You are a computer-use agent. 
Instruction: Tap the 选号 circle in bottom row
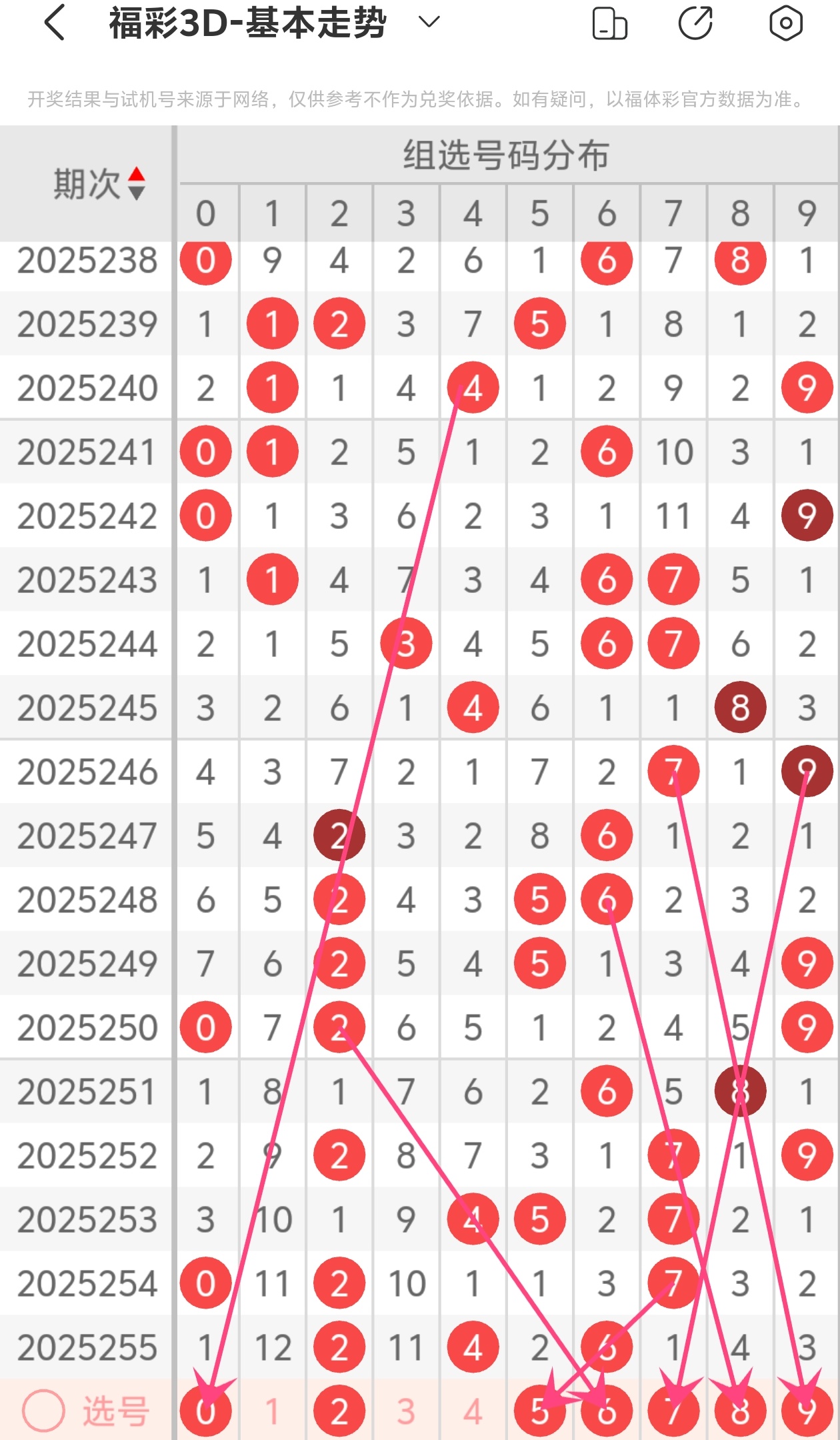pyautogui.click(x=44, y=1411)
